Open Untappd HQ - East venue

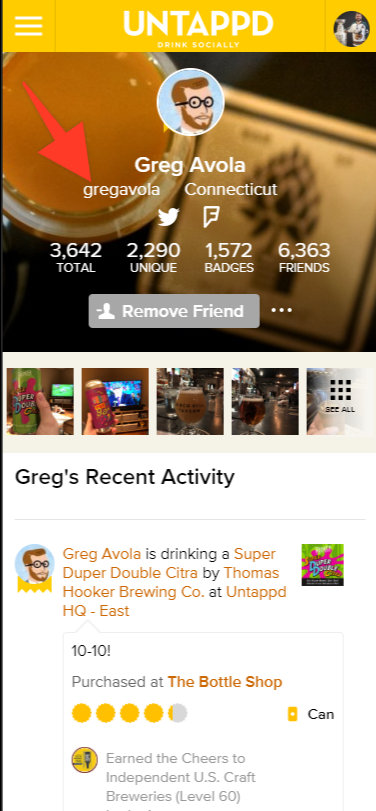coord(174,601)
